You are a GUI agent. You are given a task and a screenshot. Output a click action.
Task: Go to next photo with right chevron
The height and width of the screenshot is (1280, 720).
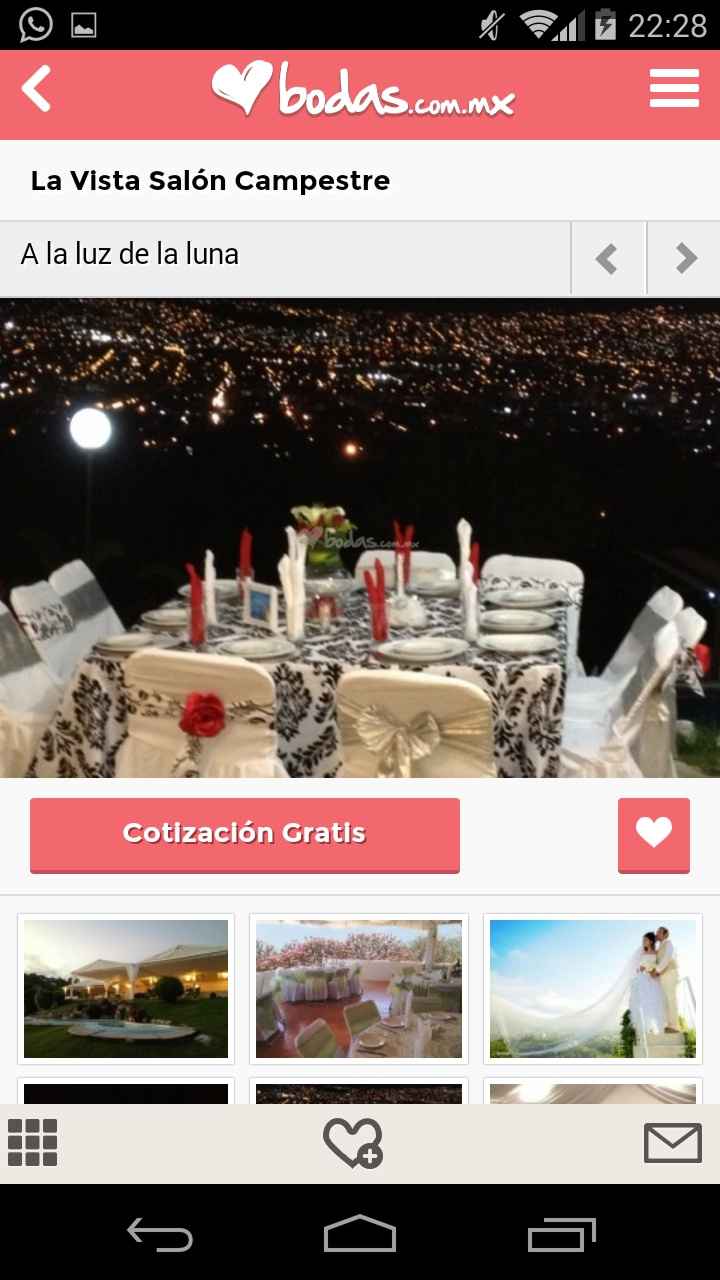click(x=683, y=257)
